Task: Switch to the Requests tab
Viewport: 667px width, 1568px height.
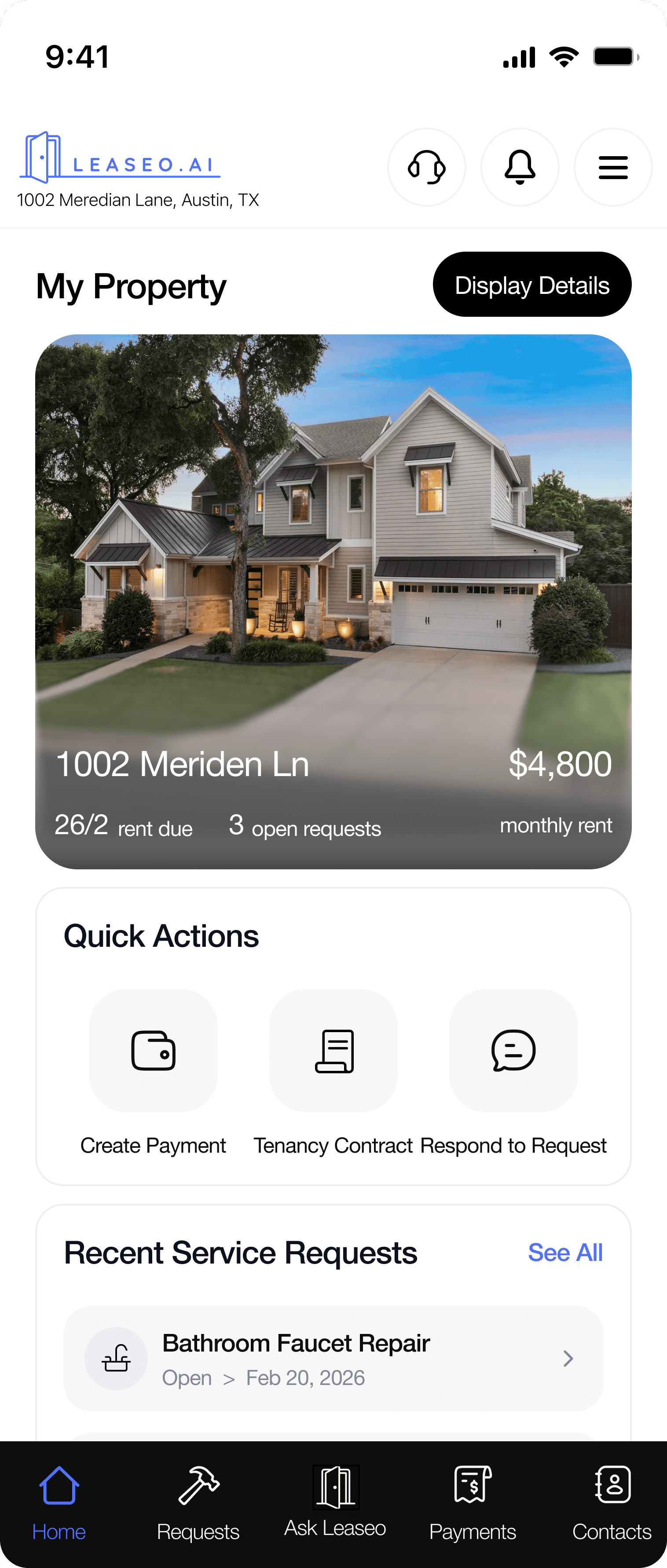Action: pyautogui.click(x=198, y=1503)
